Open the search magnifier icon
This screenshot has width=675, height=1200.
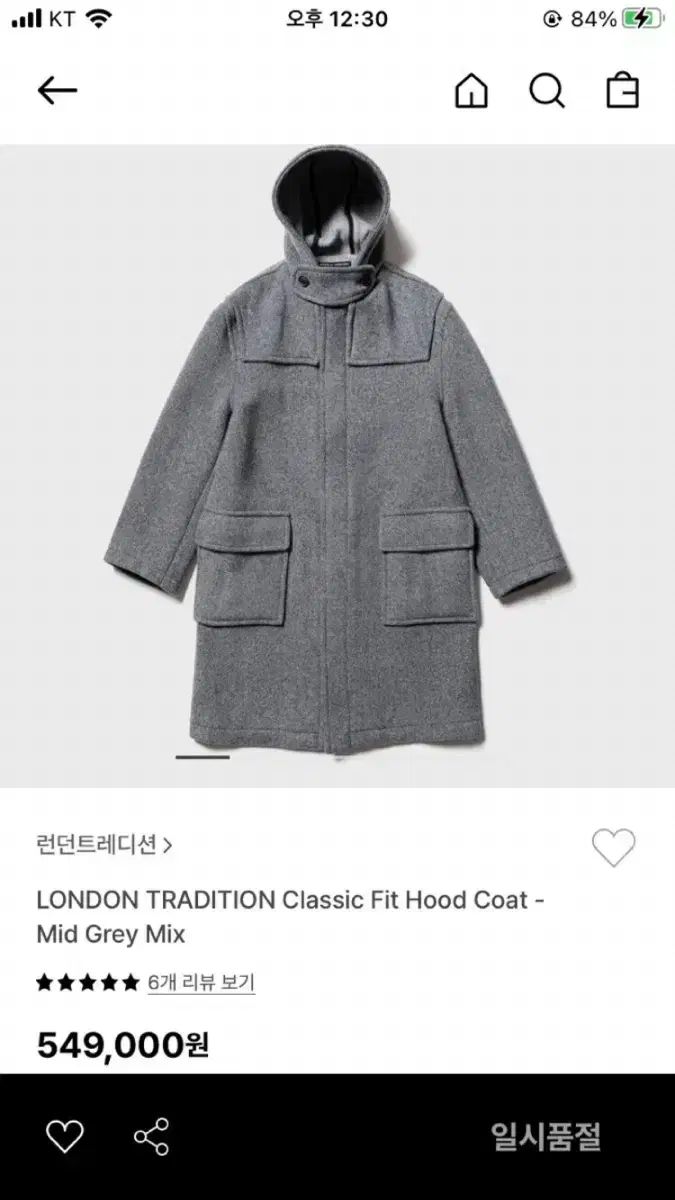coord(547,91)
